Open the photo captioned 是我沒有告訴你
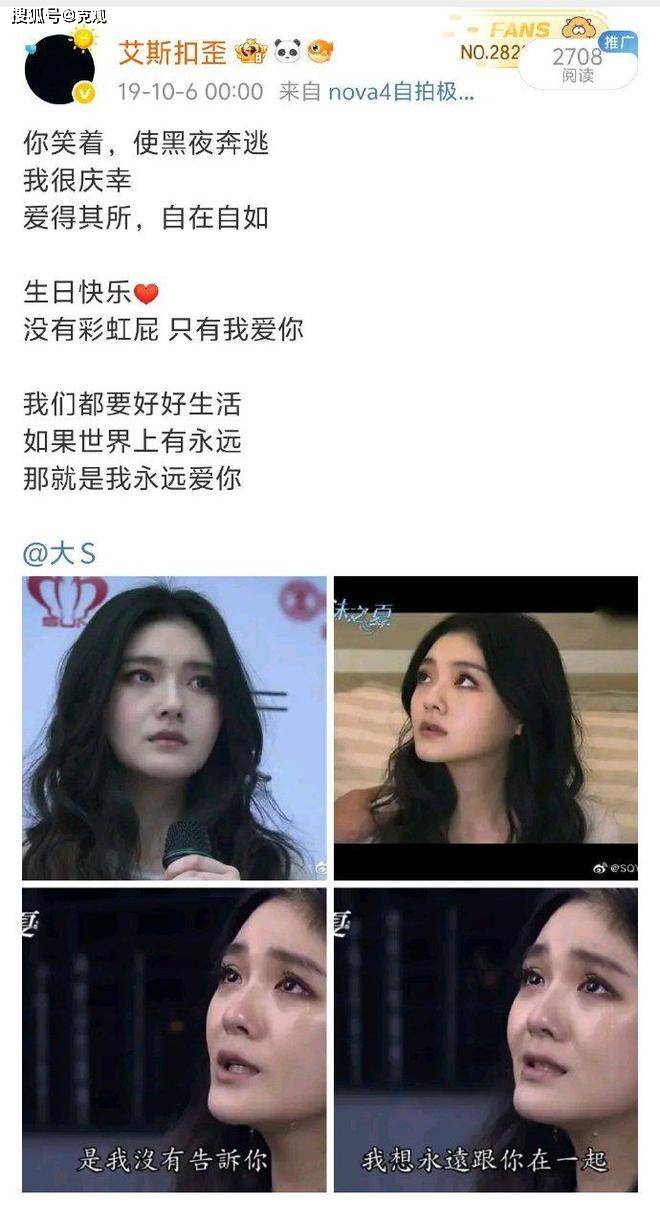660x1205 pixels. (x=174, y=1040)
